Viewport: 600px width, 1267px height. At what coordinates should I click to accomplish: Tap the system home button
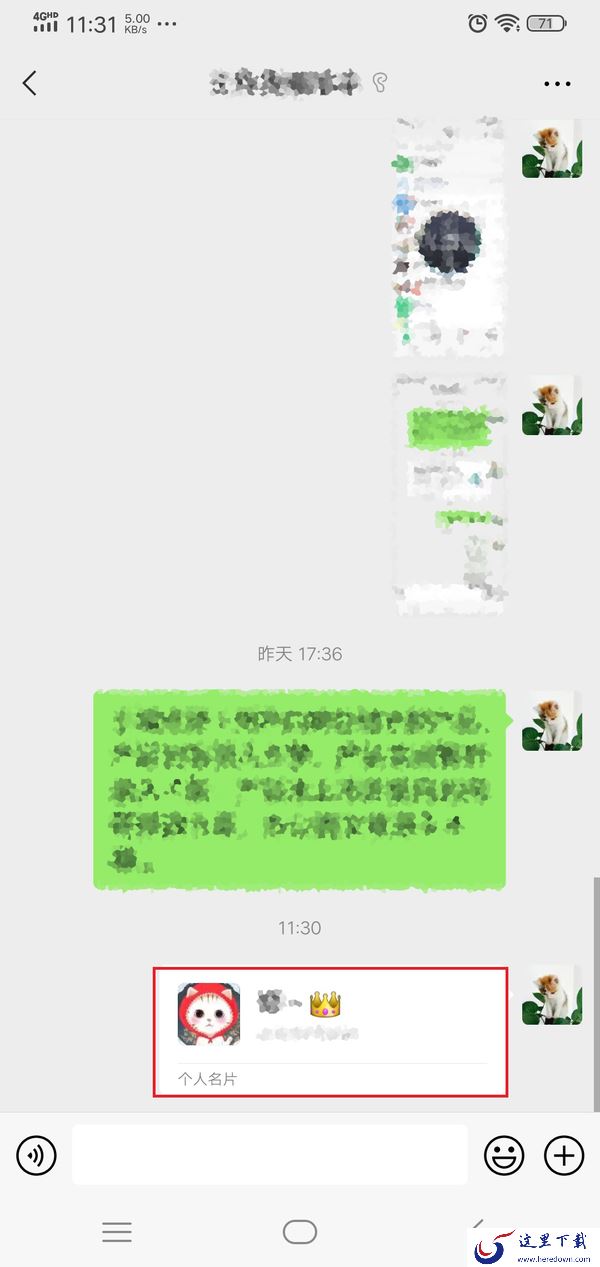299,1232
